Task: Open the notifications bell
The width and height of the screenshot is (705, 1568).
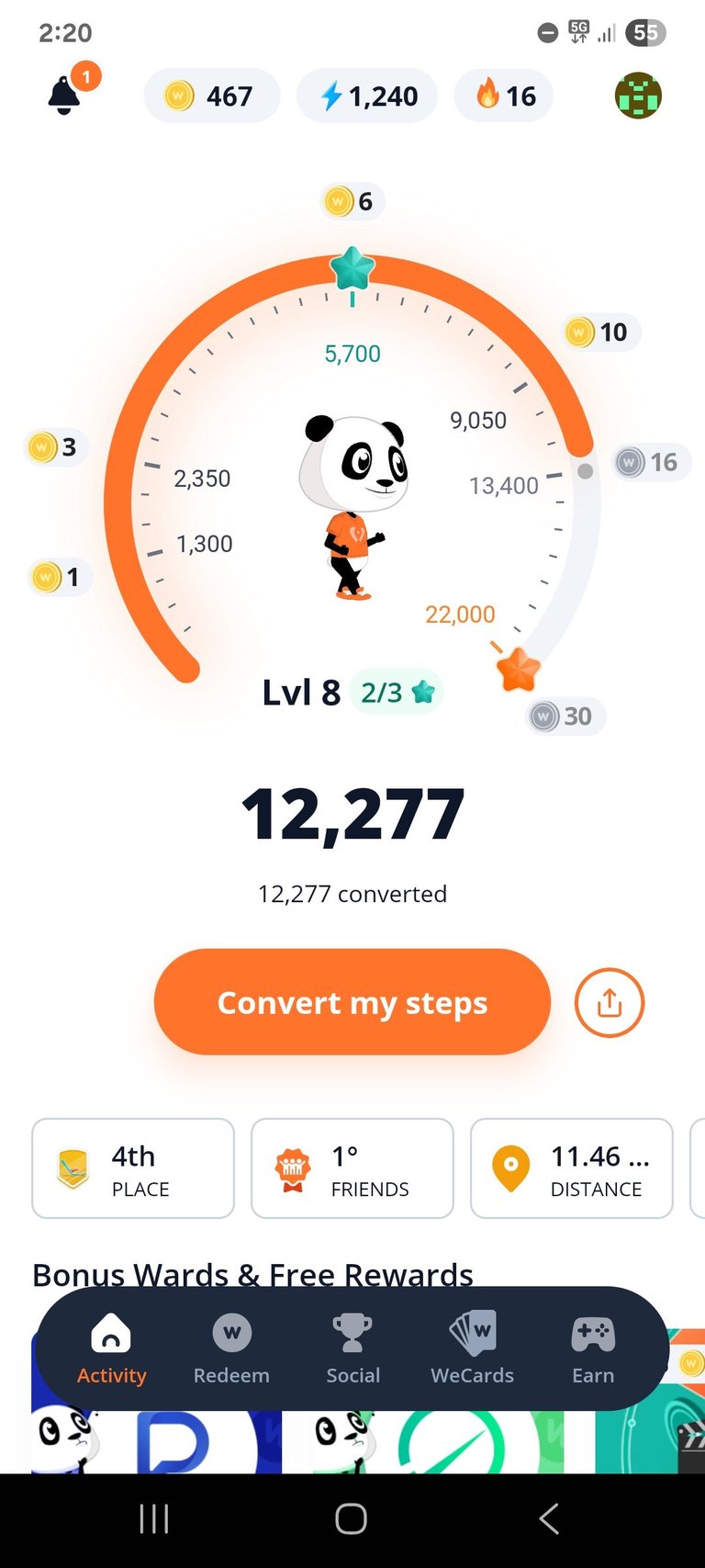Action: coord(64,95)
